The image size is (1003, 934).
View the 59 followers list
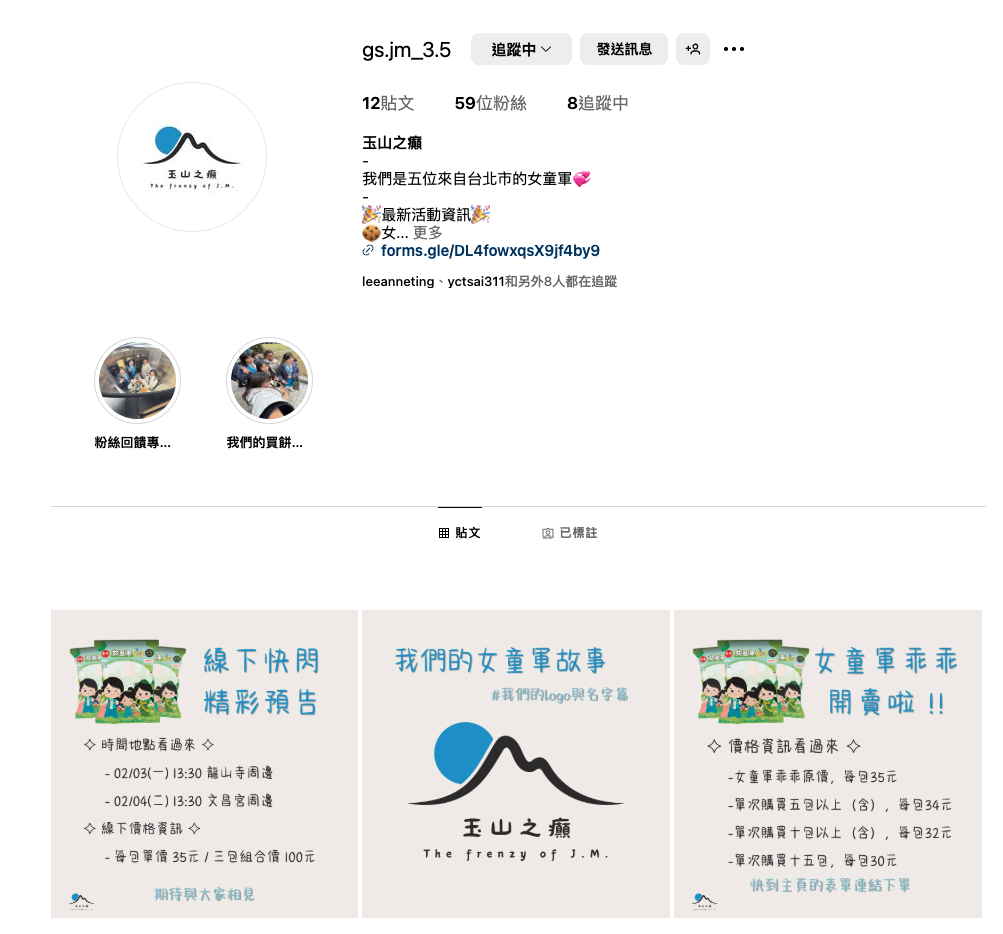[x=490, y=103]
